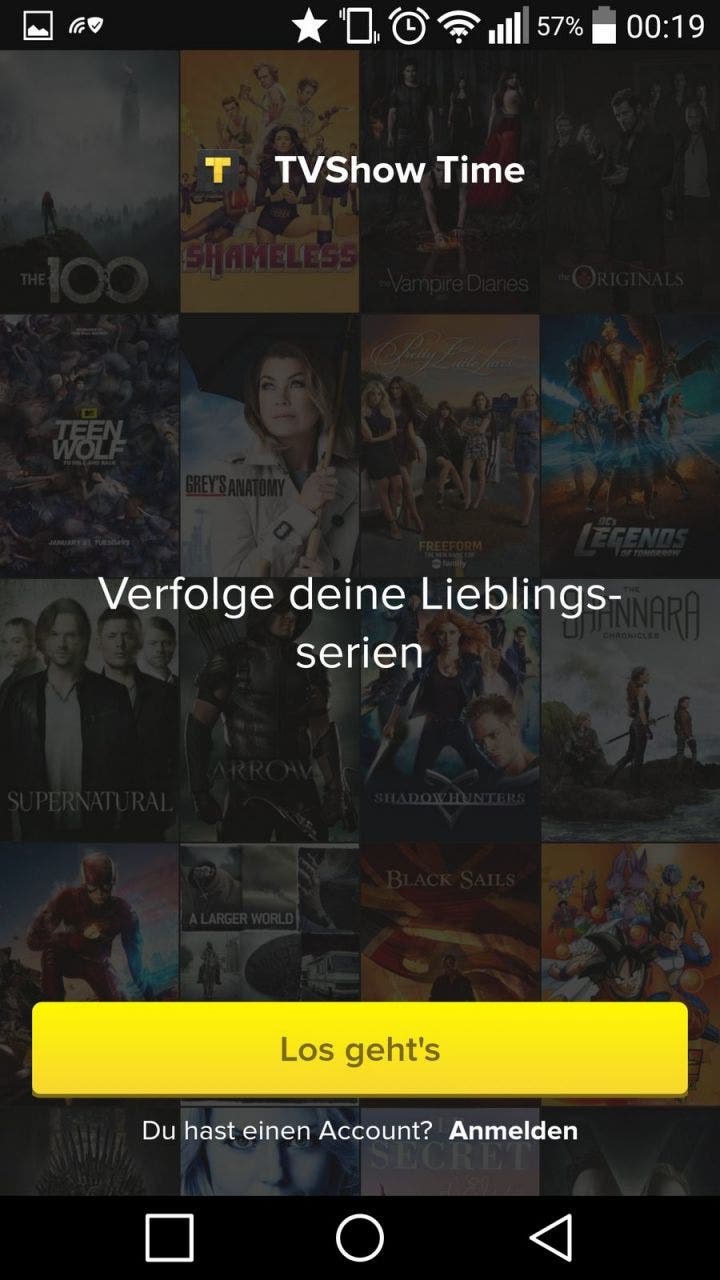Return to the home screen

point(360,1238)
